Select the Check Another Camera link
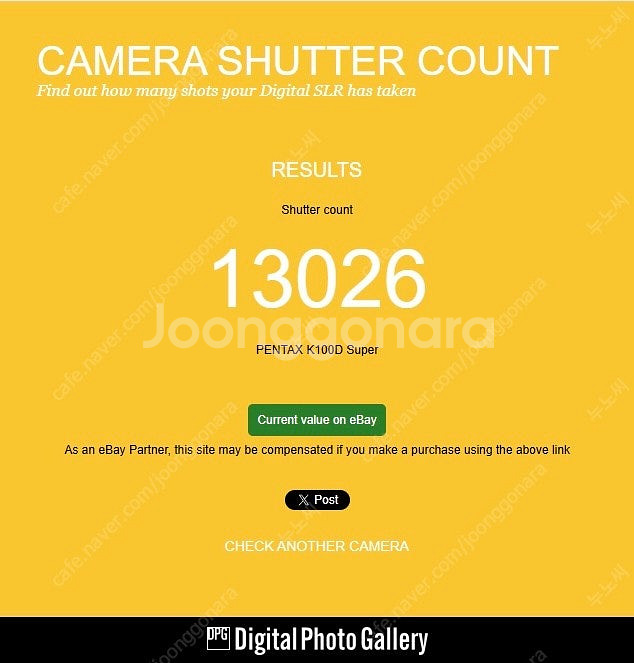This screenshot has width=634, height=663. (x=316, y=546)
